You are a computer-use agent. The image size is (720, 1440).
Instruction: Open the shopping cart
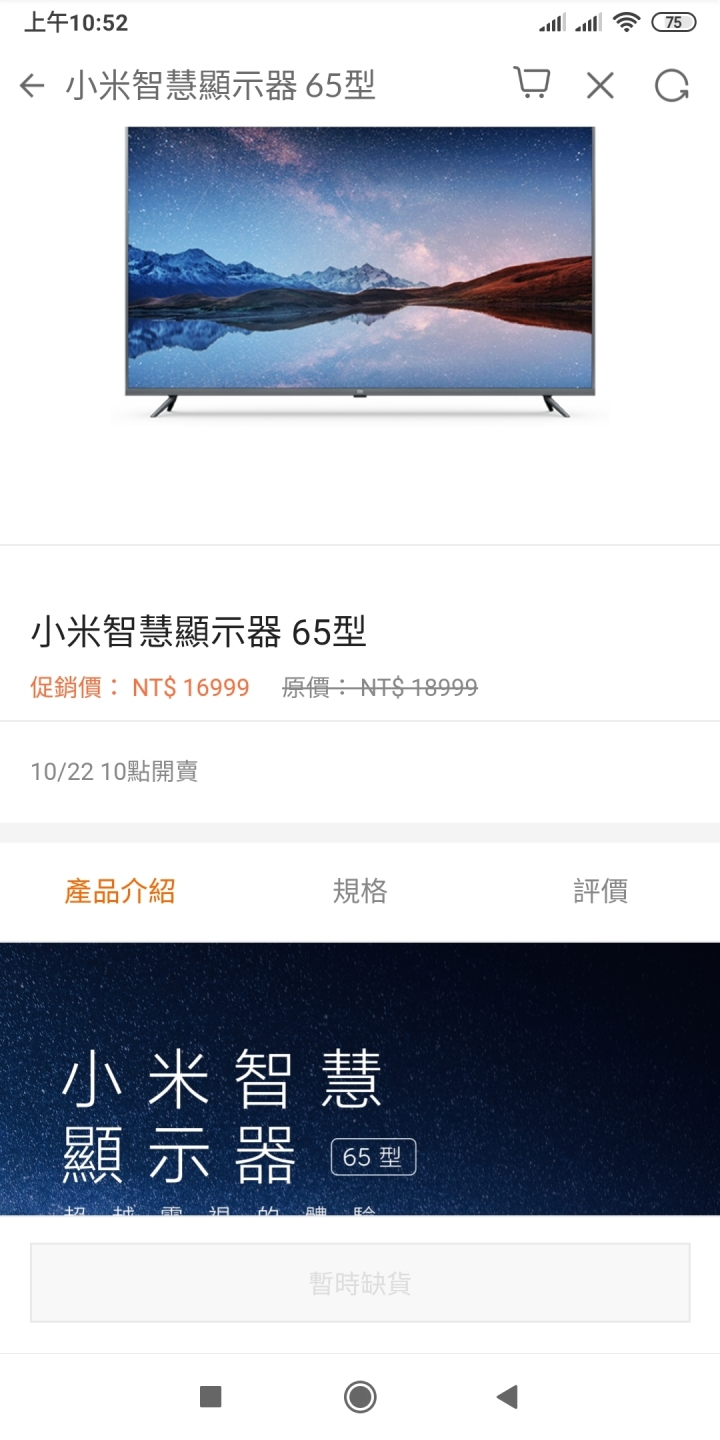pos(531,85)
